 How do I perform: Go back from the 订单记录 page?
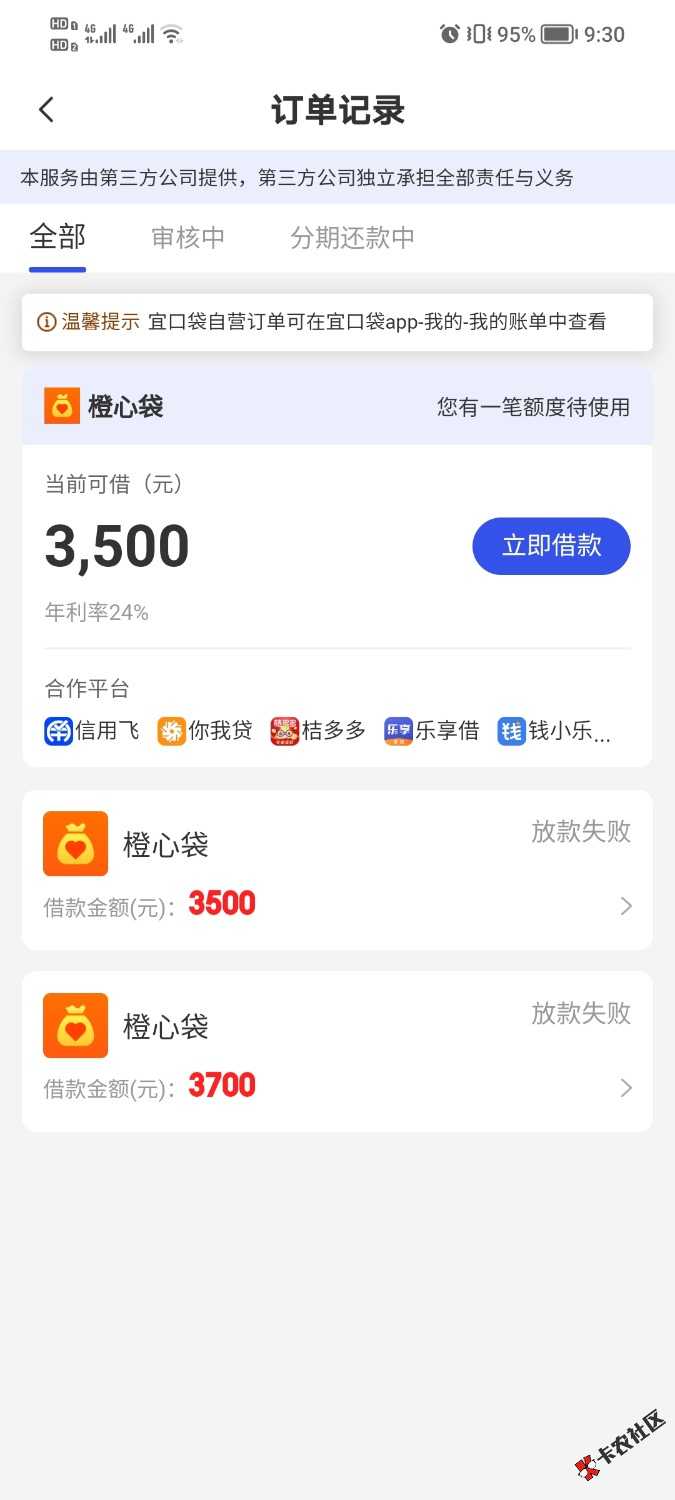click(46, 110)
